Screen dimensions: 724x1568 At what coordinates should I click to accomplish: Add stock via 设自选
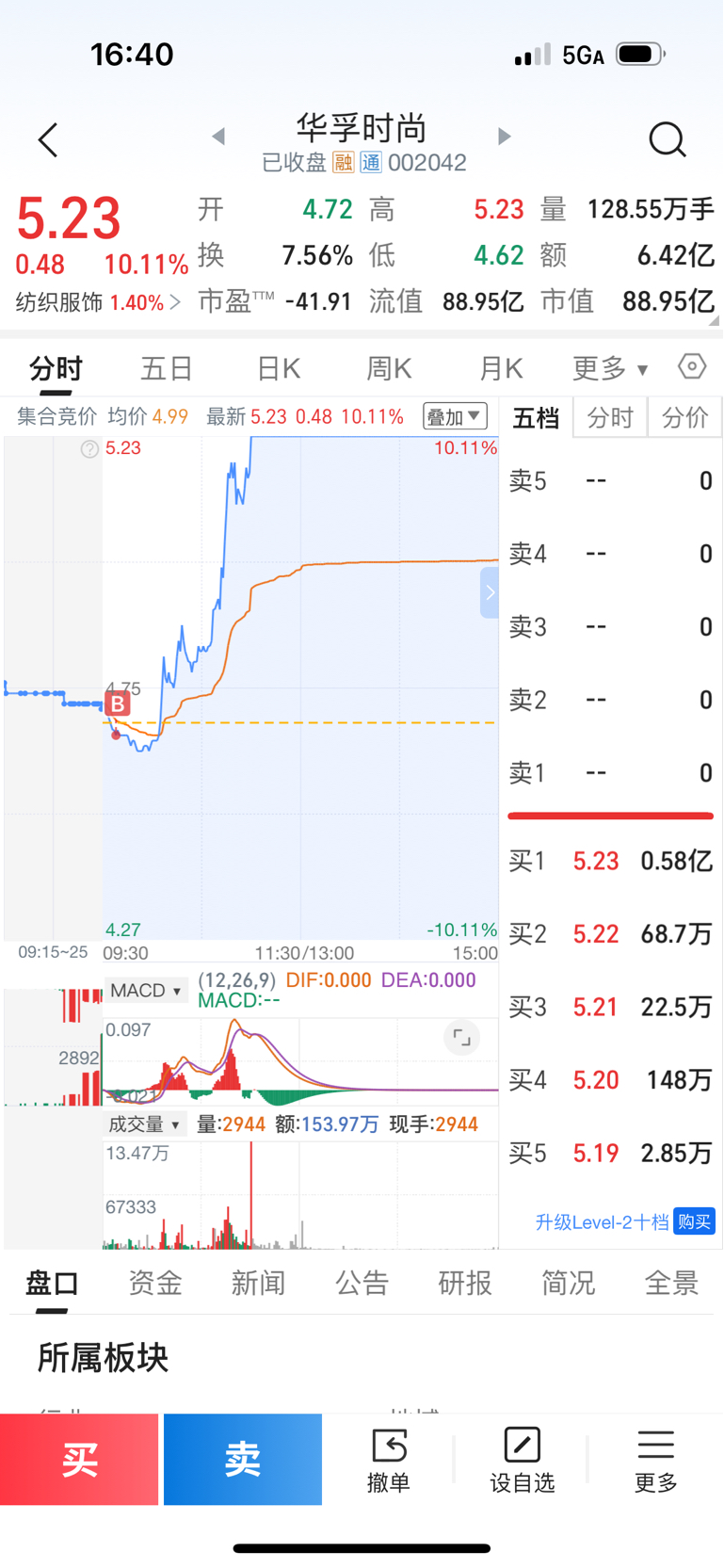[522, 1461]
